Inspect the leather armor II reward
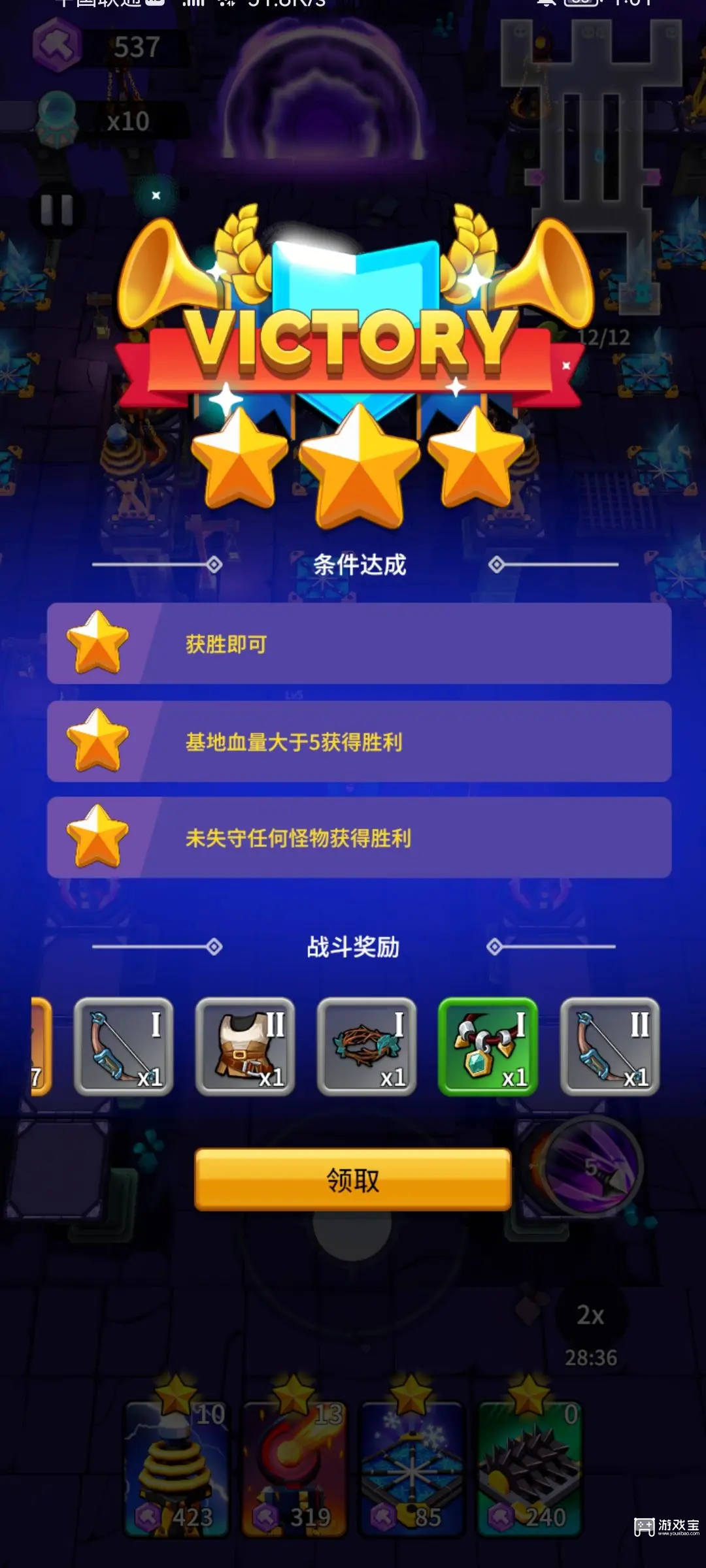The height and width of the screenshot is (1568, 706). pos(245,1047)
